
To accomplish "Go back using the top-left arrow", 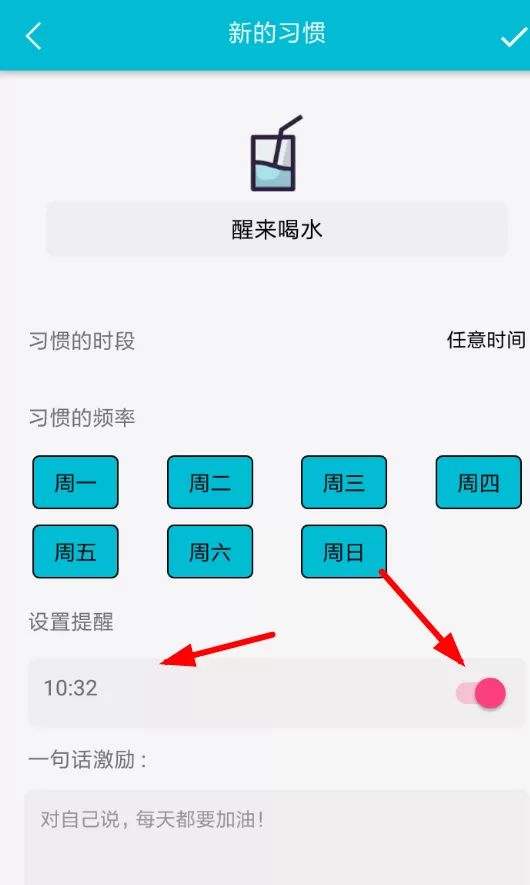I will (33, 36).
